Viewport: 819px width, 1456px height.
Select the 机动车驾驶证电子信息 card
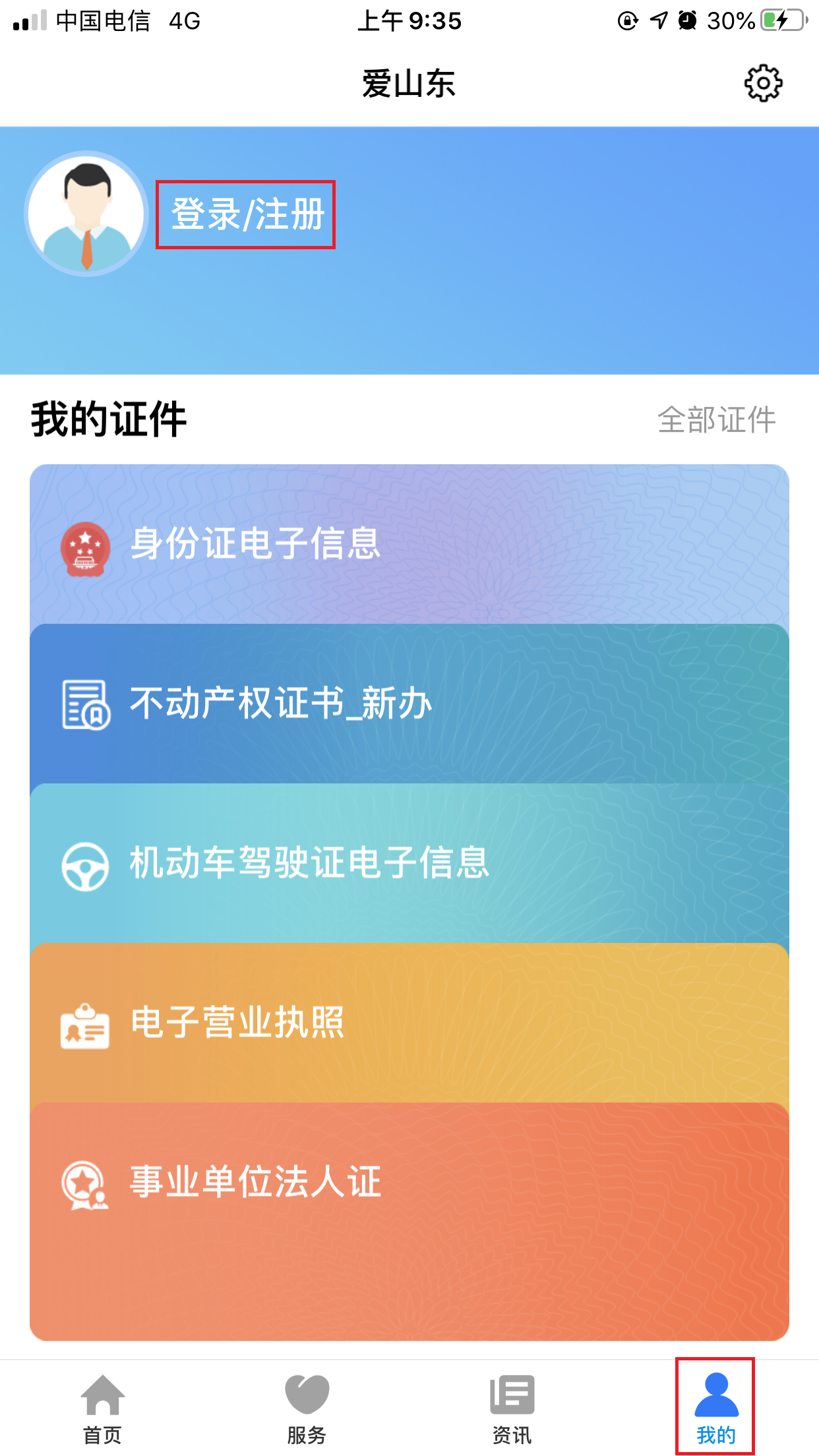point(409,867)
